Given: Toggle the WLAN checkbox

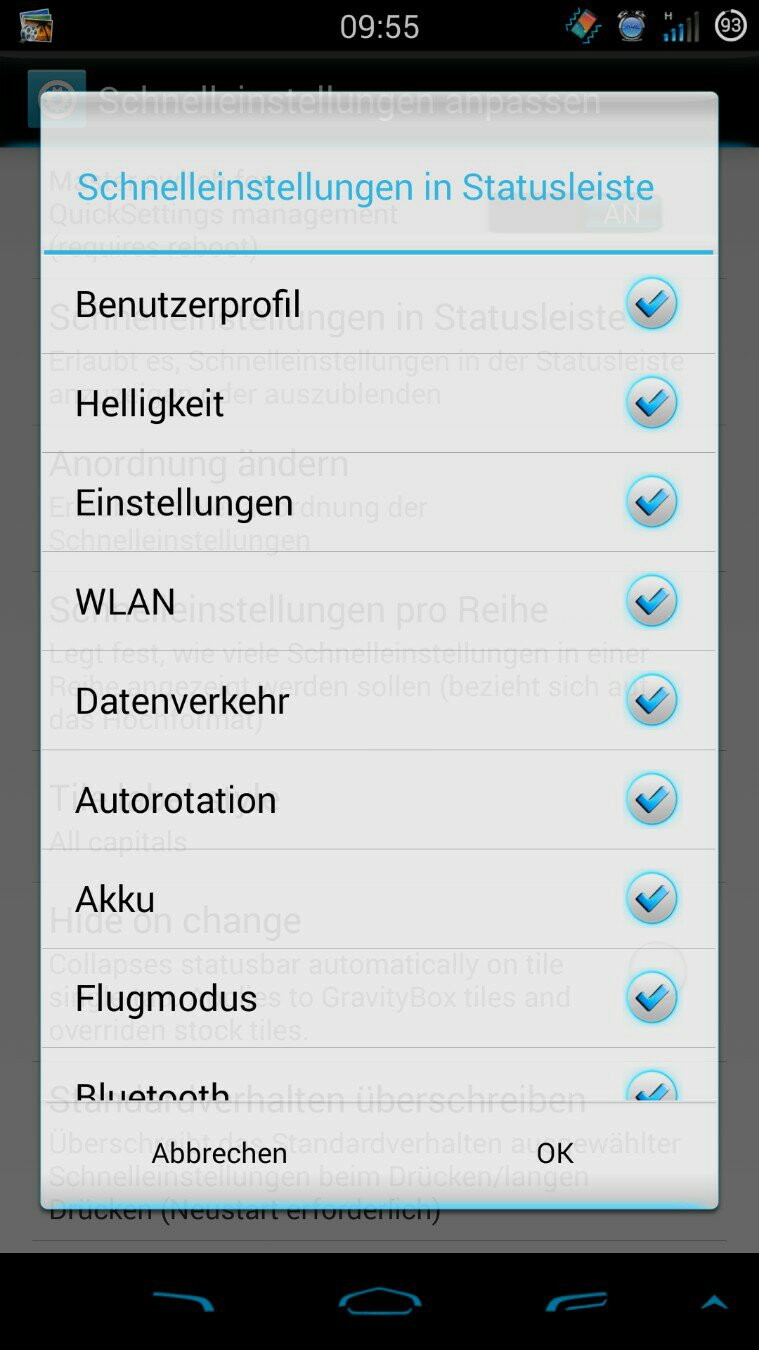Looking at the screenshot, I should (652, 600).
